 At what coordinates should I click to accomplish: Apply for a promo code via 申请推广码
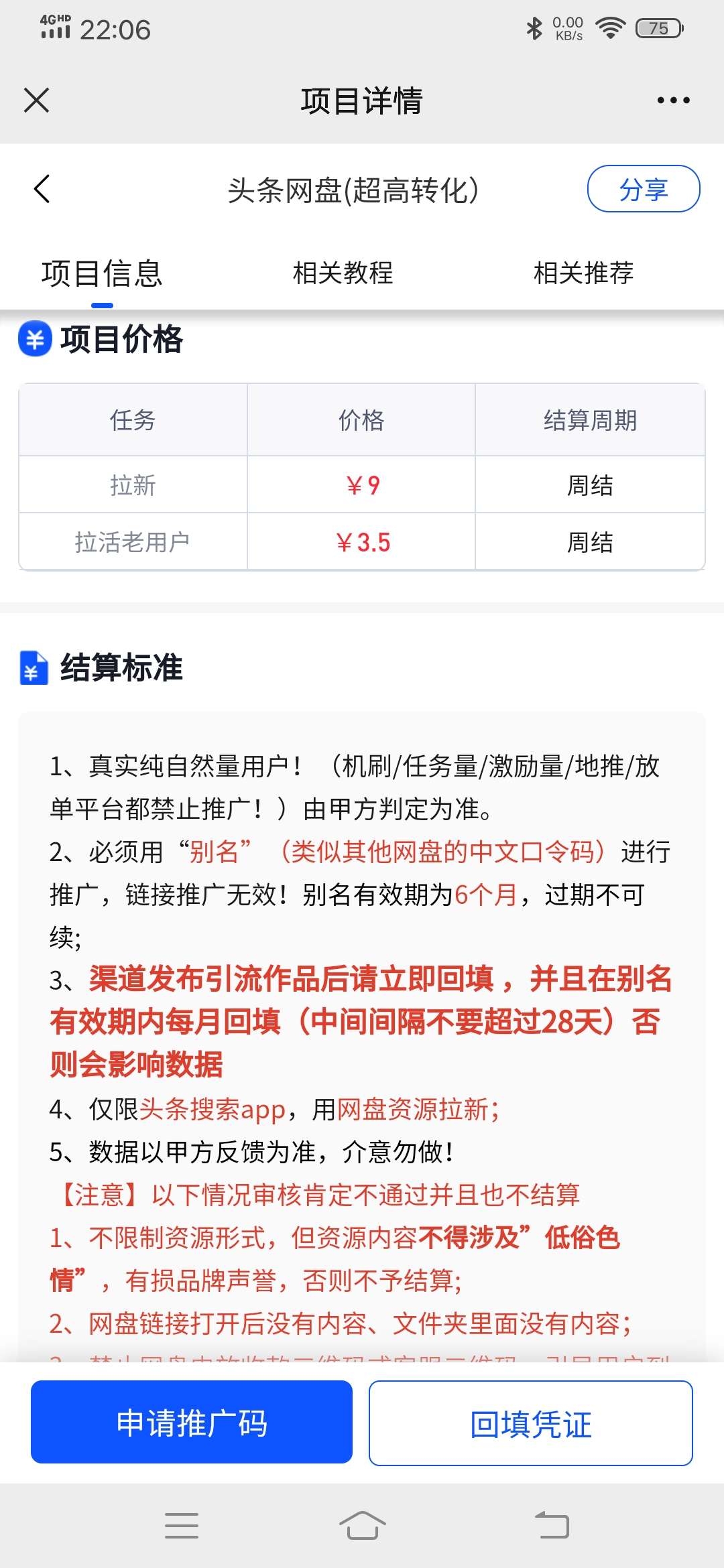pyautogui.click(x=192, y=1422)
